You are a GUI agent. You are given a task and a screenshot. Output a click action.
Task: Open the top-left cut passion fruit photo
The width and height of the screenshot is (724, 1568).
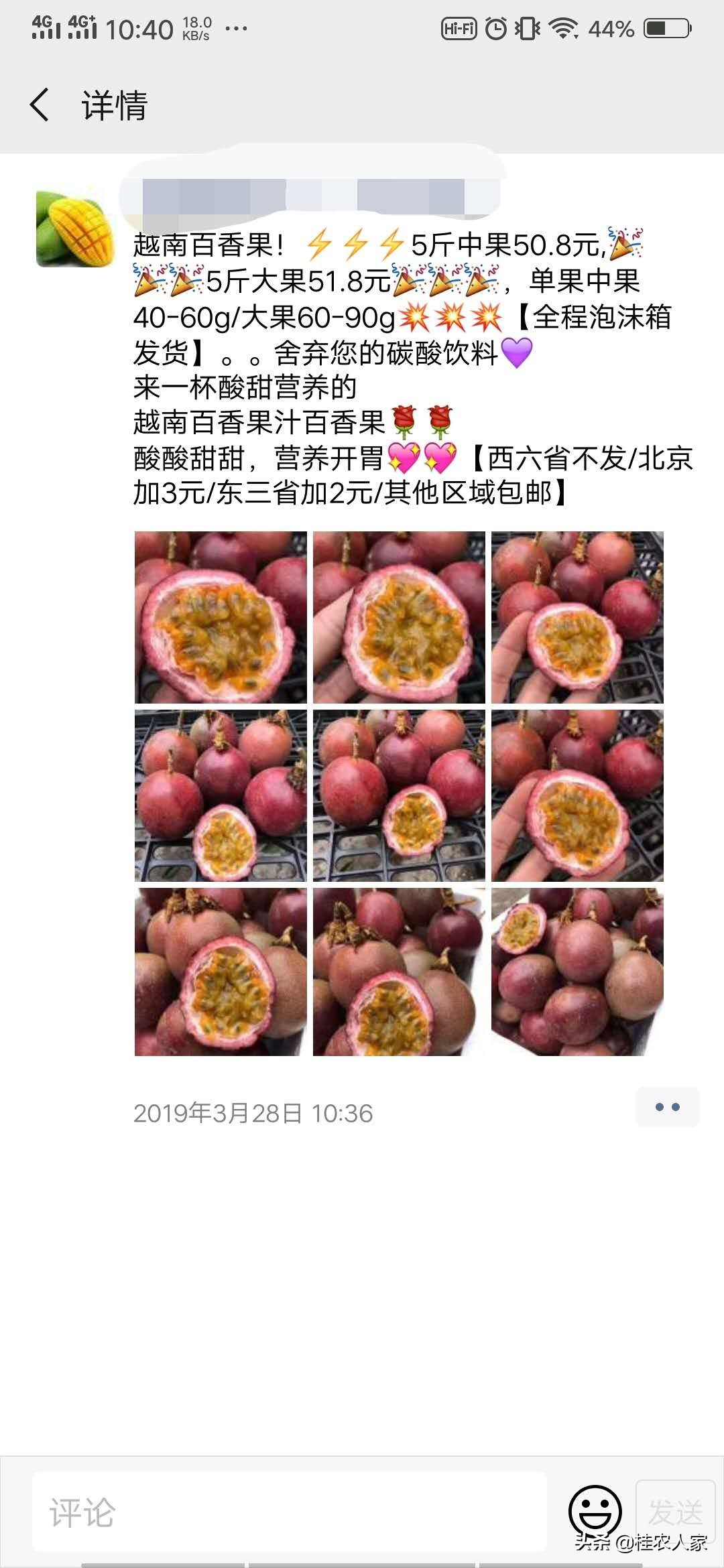(x=223, y=616)
